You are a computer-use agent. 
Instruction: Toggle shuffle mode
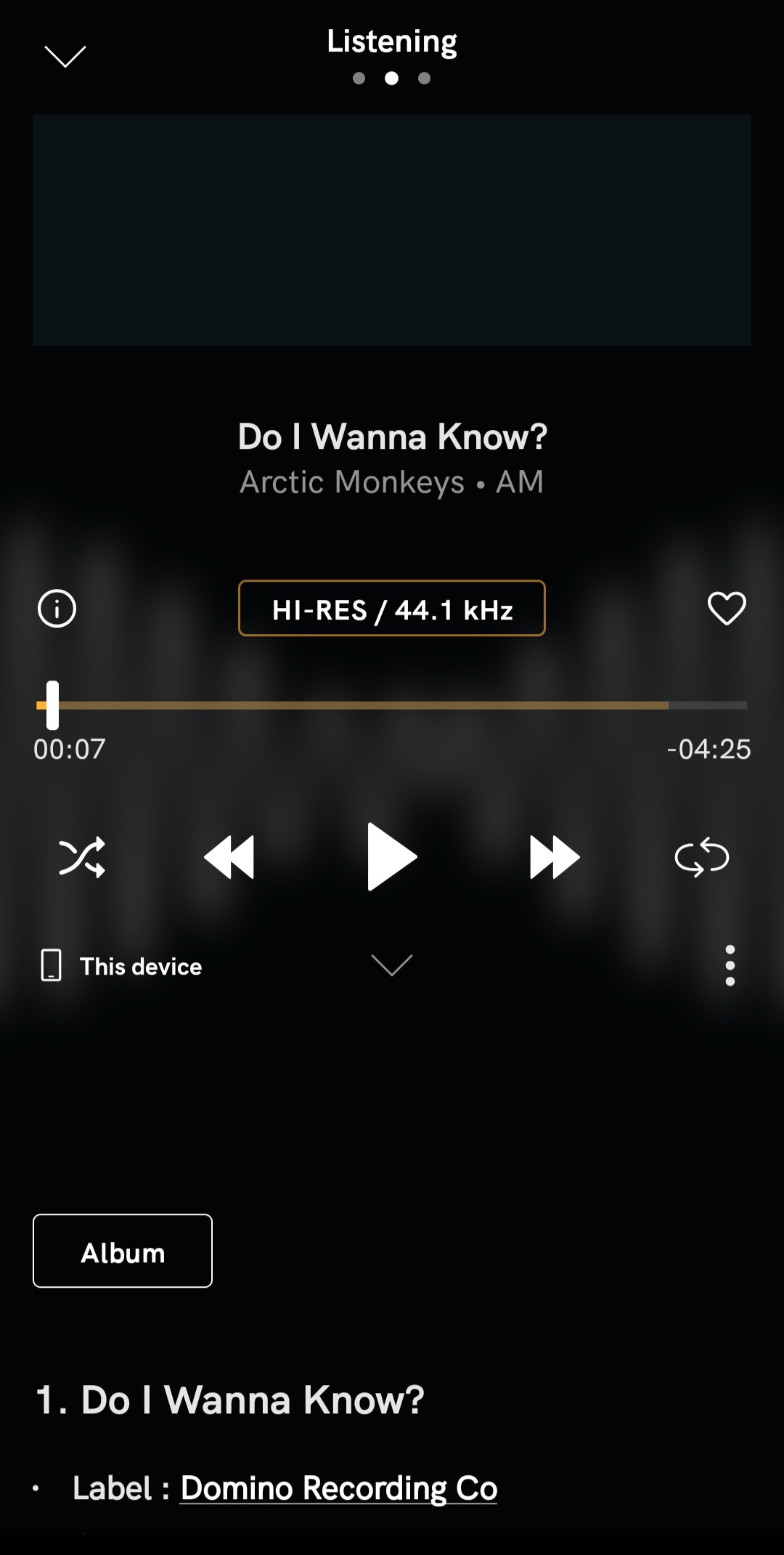click(x=82, y=857)
